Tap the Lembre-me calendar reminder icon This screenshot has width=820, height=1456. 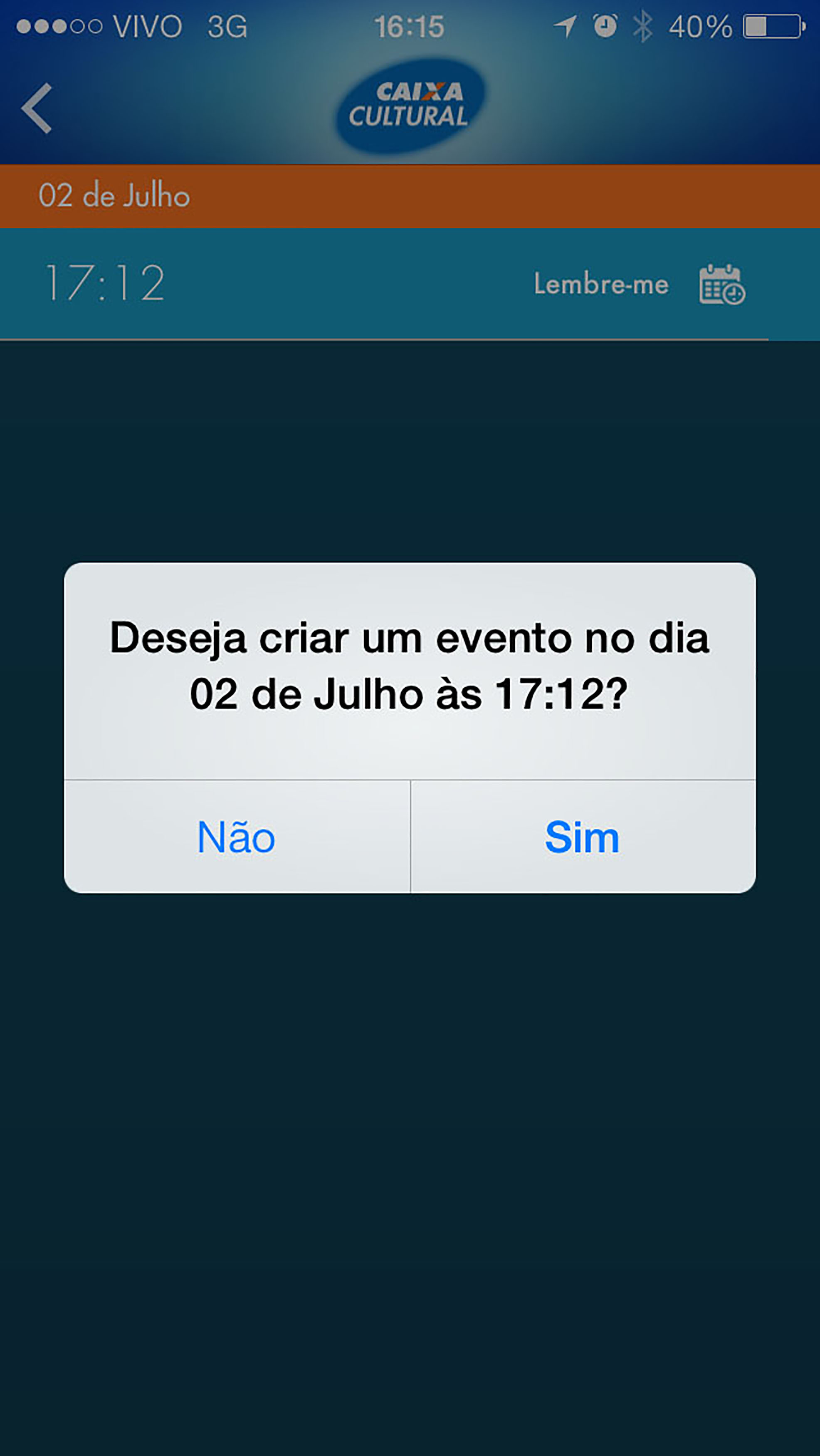722,284
